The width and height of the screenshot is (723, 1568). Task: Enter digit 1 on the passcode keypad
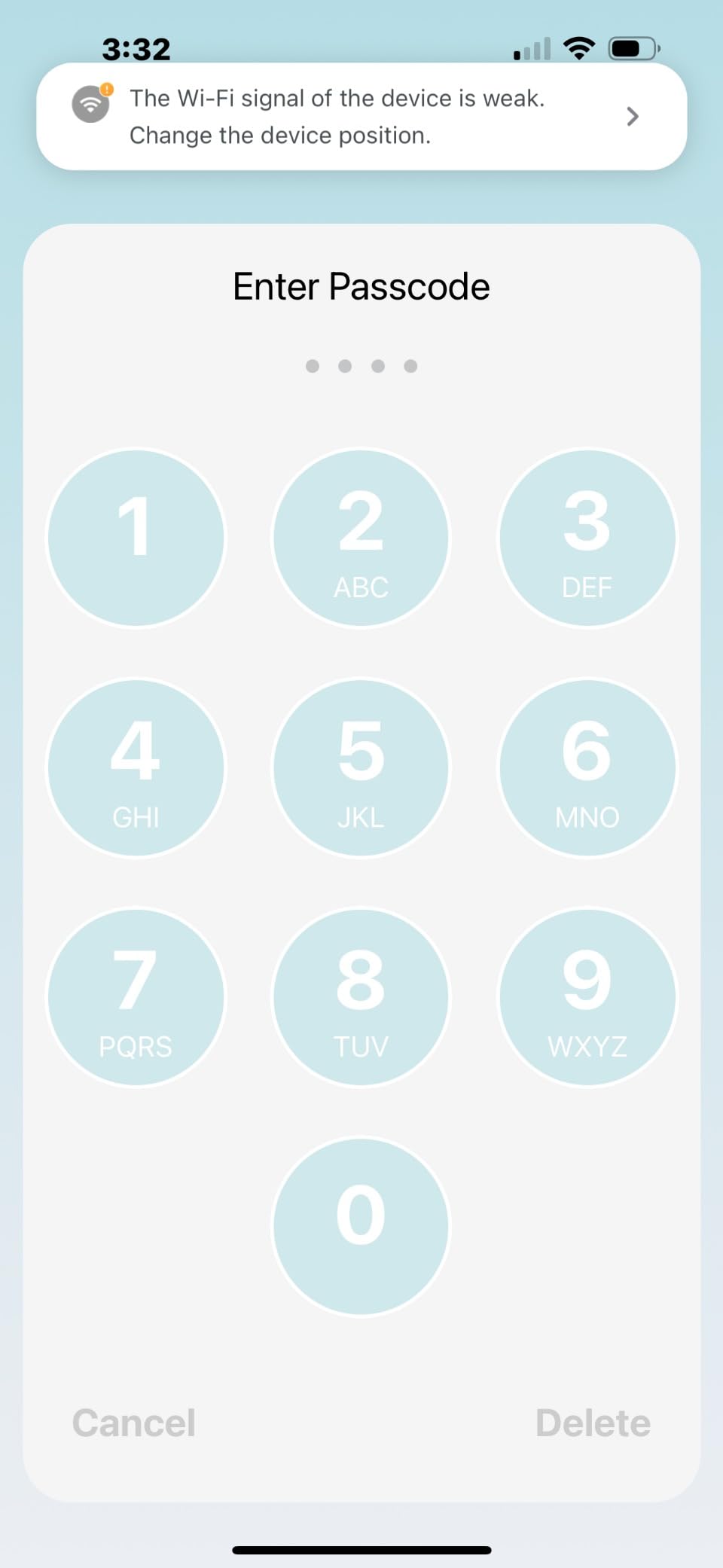coord(136,538)
